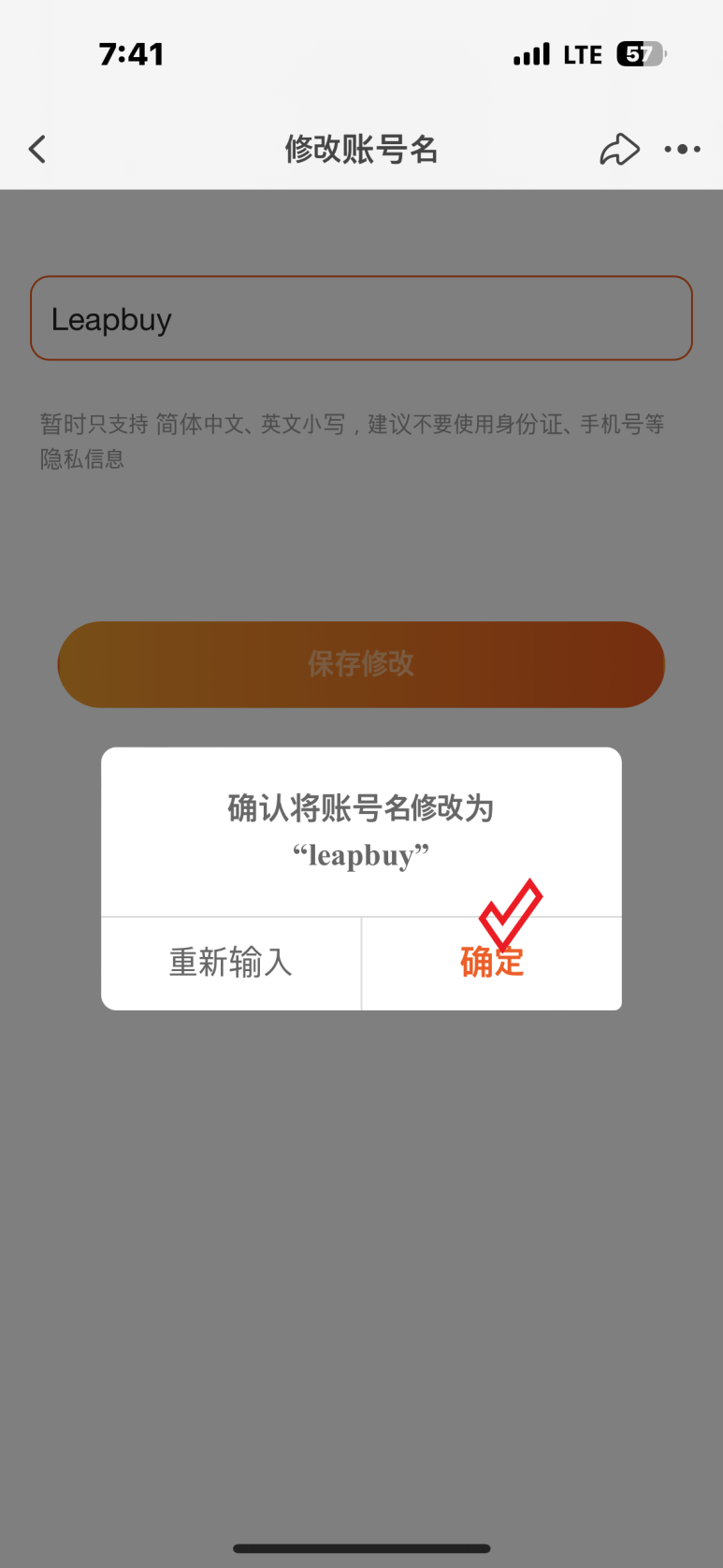Go back using the top-left arrow
Image resolution: width=723 pixels, height=1568 pixels.
click(37, 149)
